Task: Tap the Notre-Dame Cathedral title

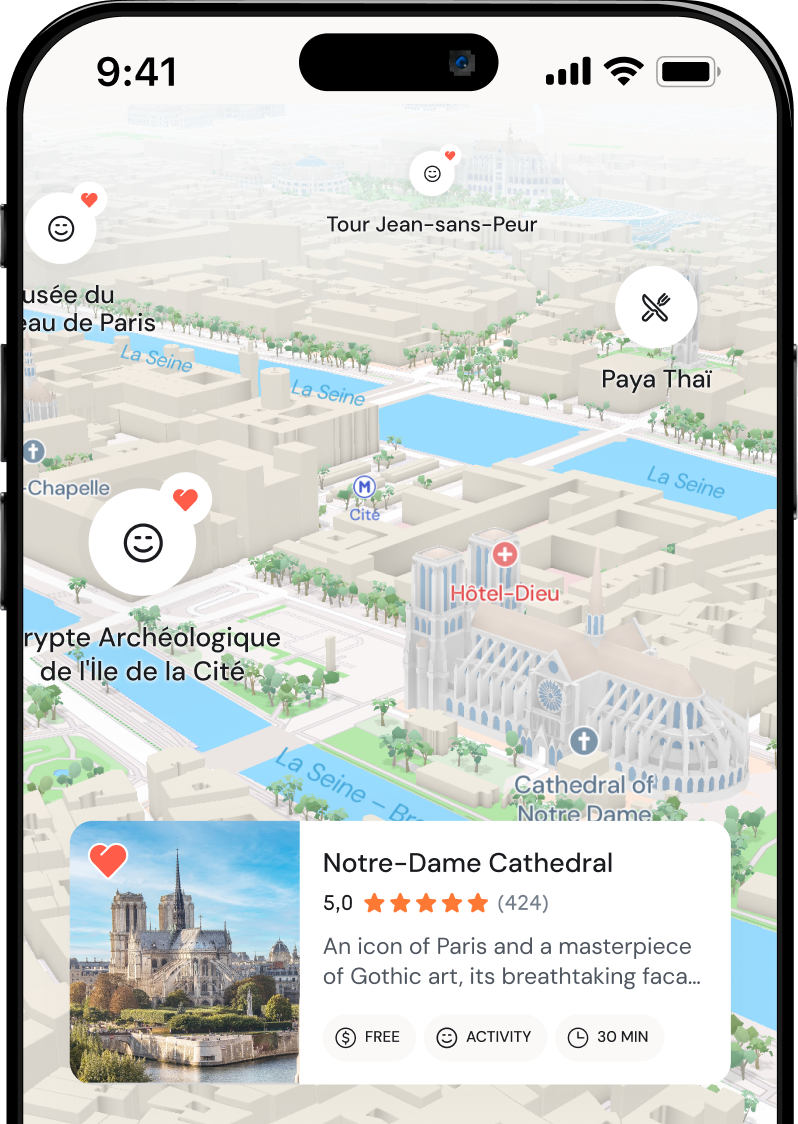Action: (x=468, y=863)
